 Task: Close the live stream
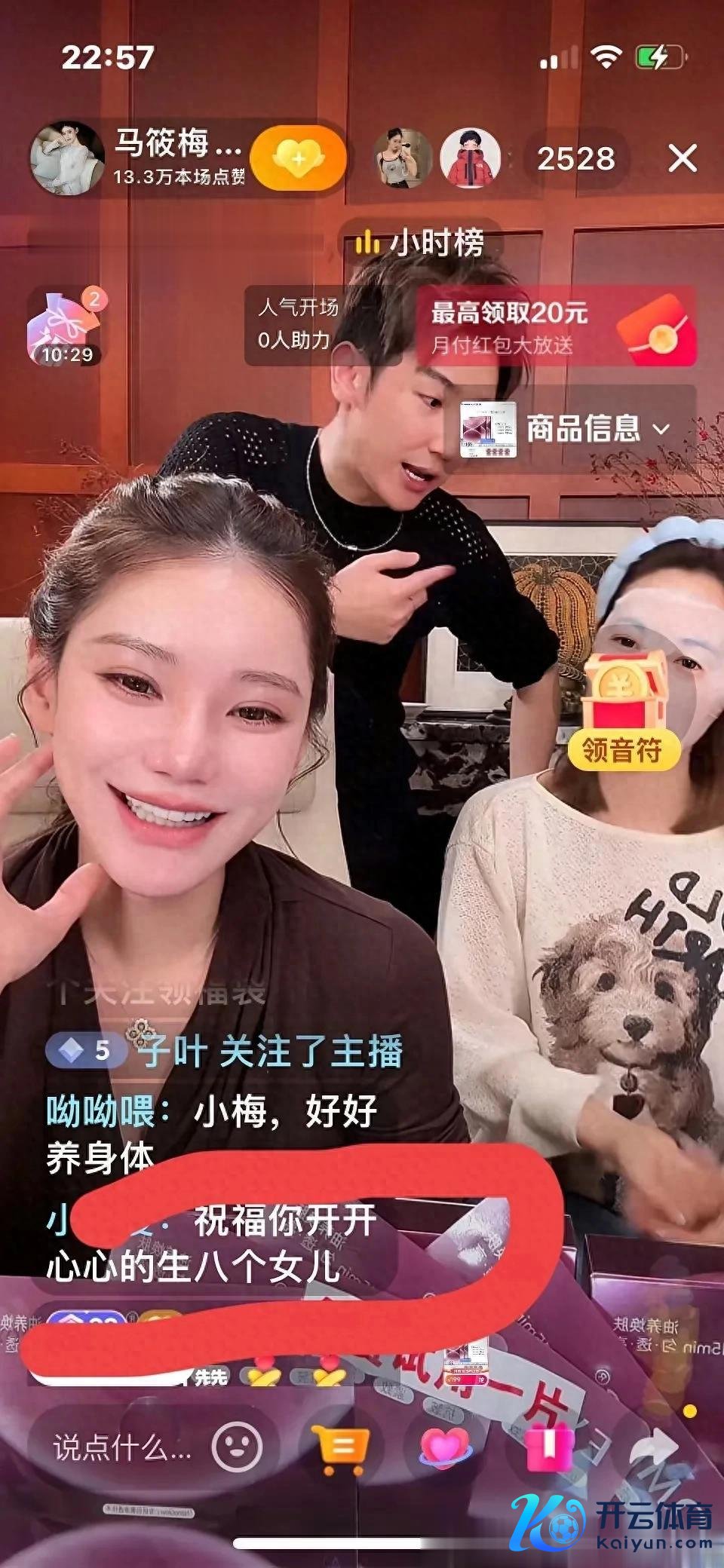tap(682, 158)
